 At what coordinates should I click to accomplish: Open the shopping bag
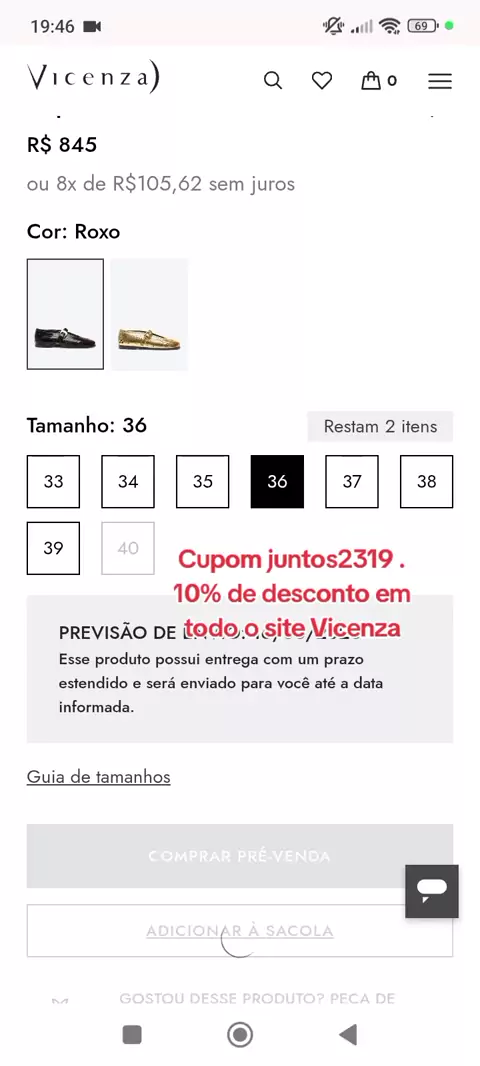(379, 81)
